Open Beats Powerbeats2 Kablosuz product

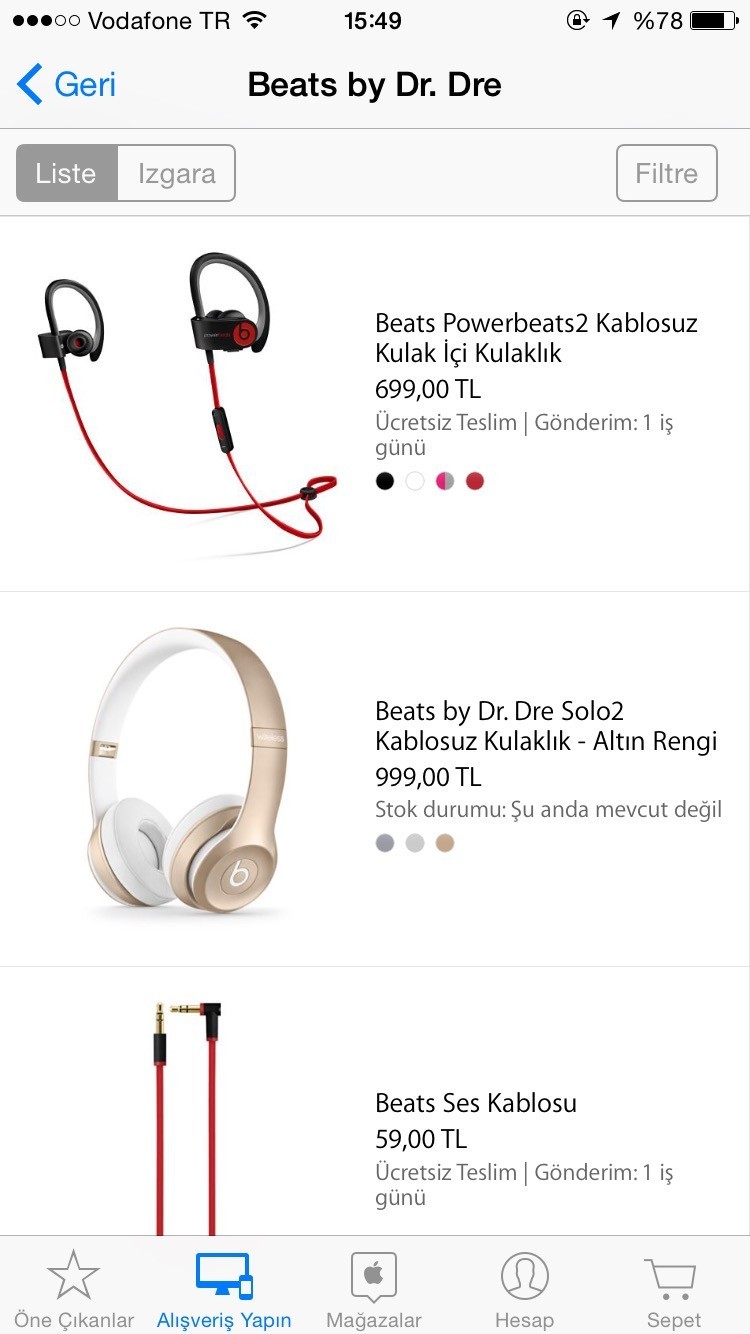click(x=536, y=338)
